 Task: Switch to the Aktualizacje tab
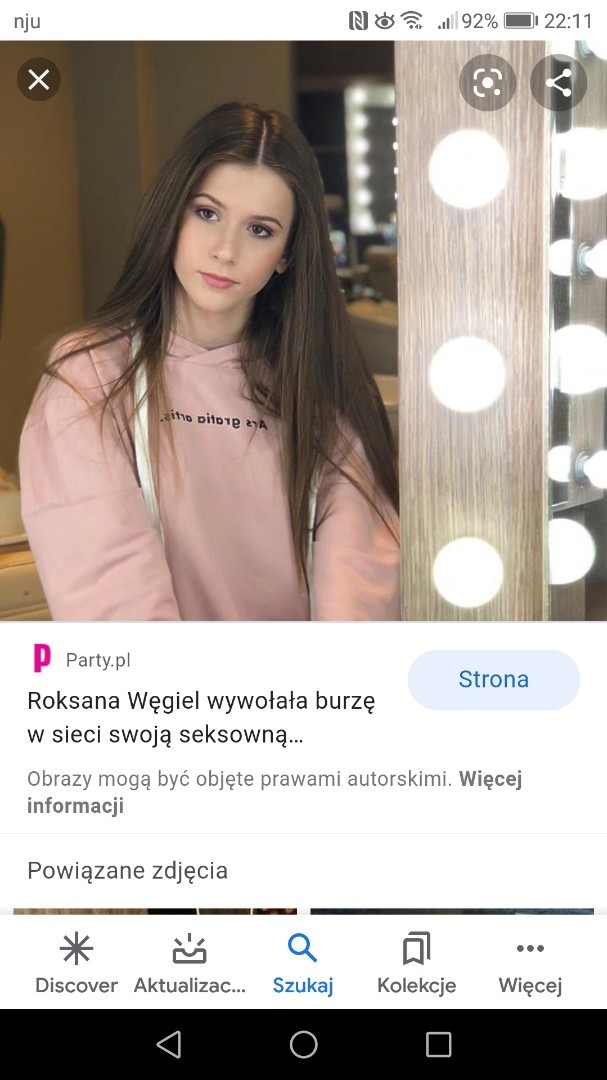pos(189,963)
